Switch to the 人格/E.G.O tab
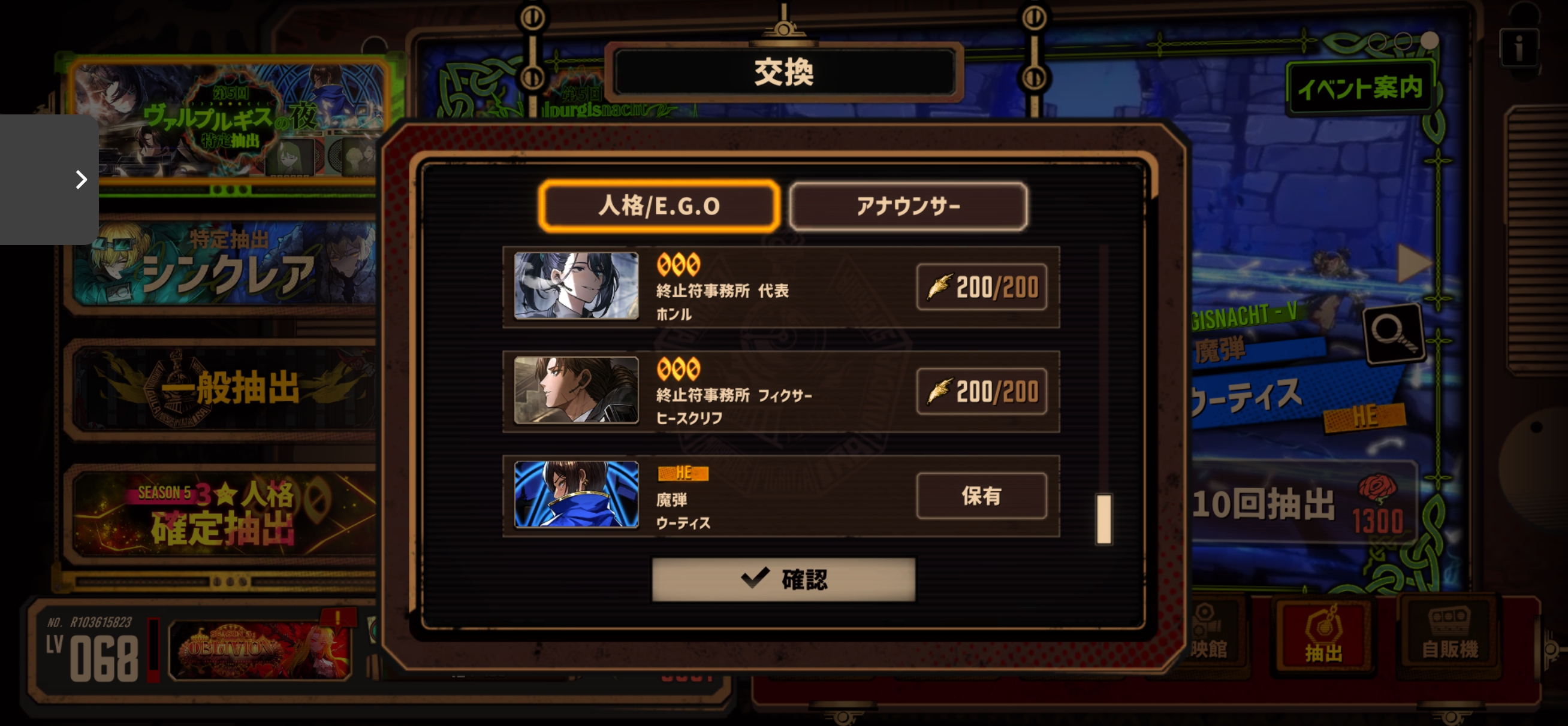1568x726 pixels. tap(659, 206)
